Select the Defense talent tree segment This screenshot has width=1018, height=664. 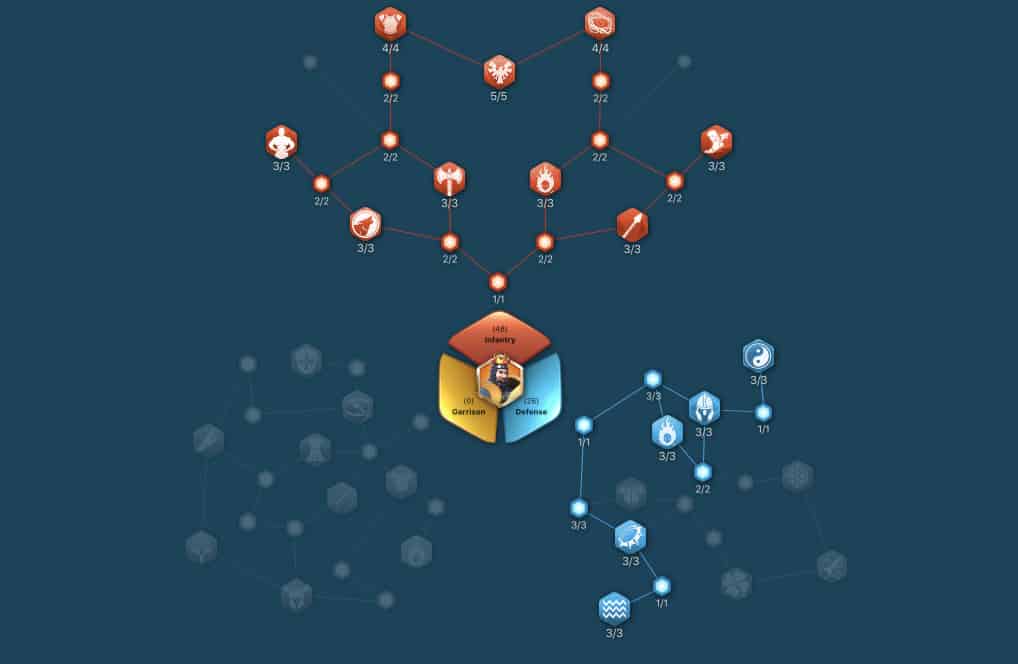tap(533, 406)
